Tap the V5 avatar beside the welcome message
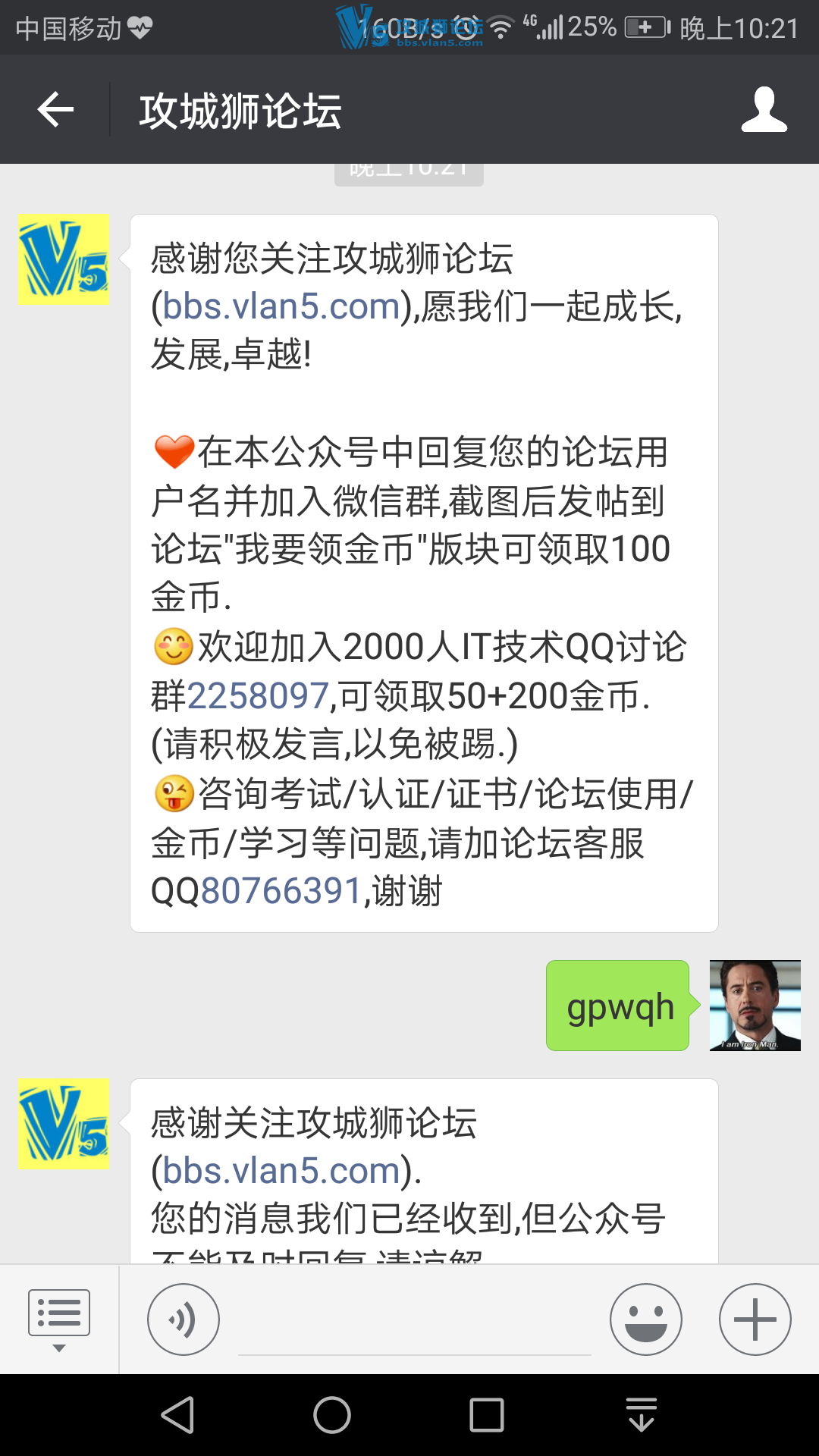The width and height of the screenshot is (819, 1456). point(64,259)
